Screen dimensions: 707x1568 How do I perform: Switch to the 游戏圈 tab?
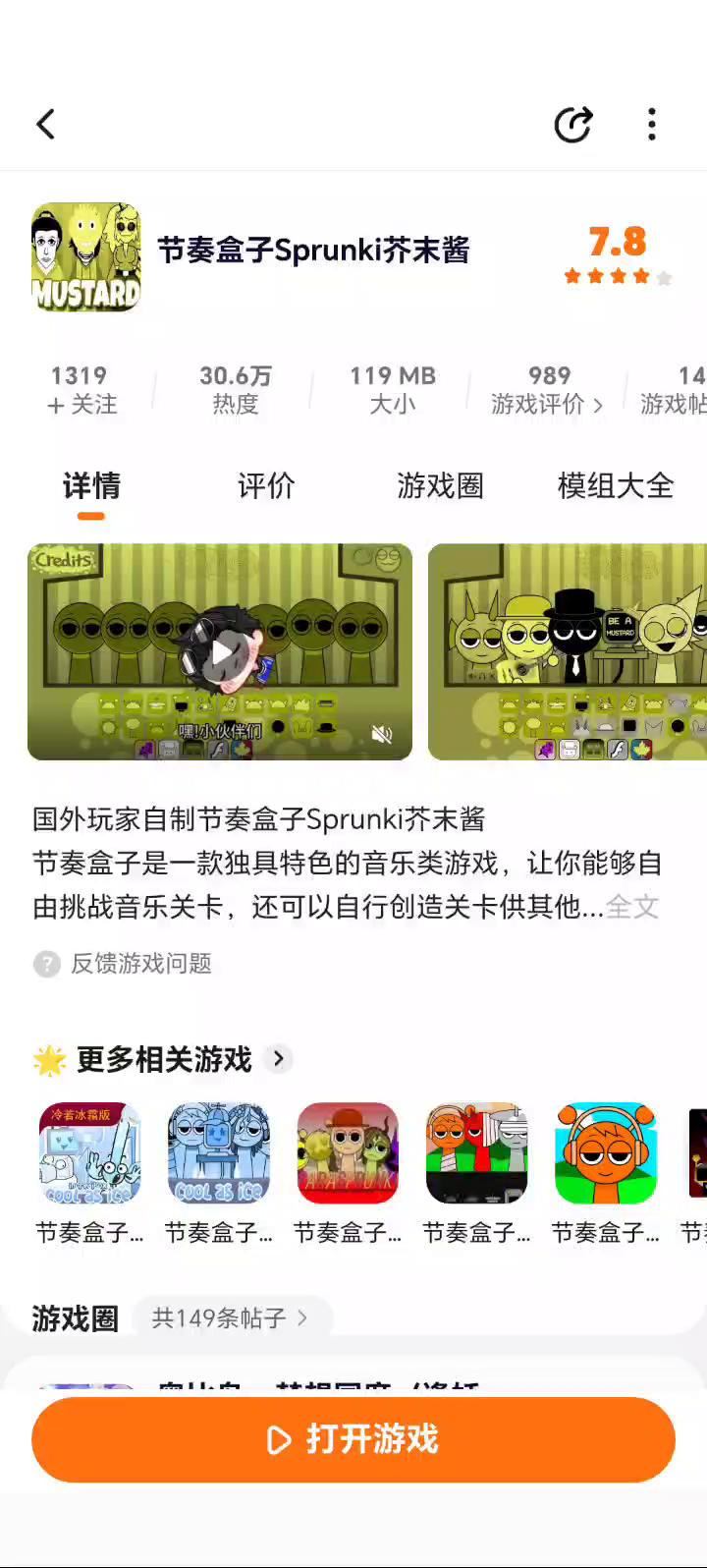click(440, 485)
